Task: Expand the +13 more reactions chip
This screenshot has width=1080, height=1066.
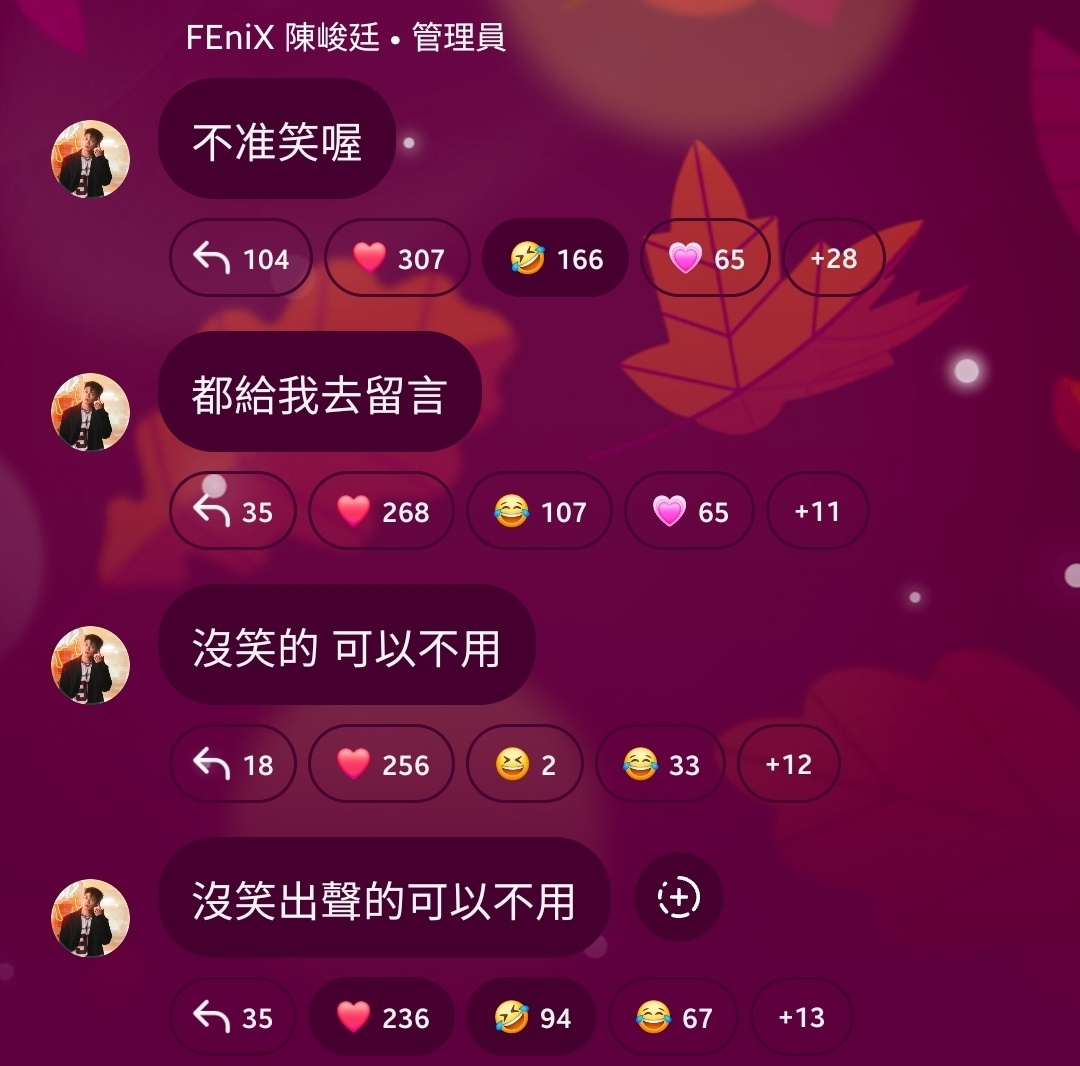Action: [x=801, y=1017]
